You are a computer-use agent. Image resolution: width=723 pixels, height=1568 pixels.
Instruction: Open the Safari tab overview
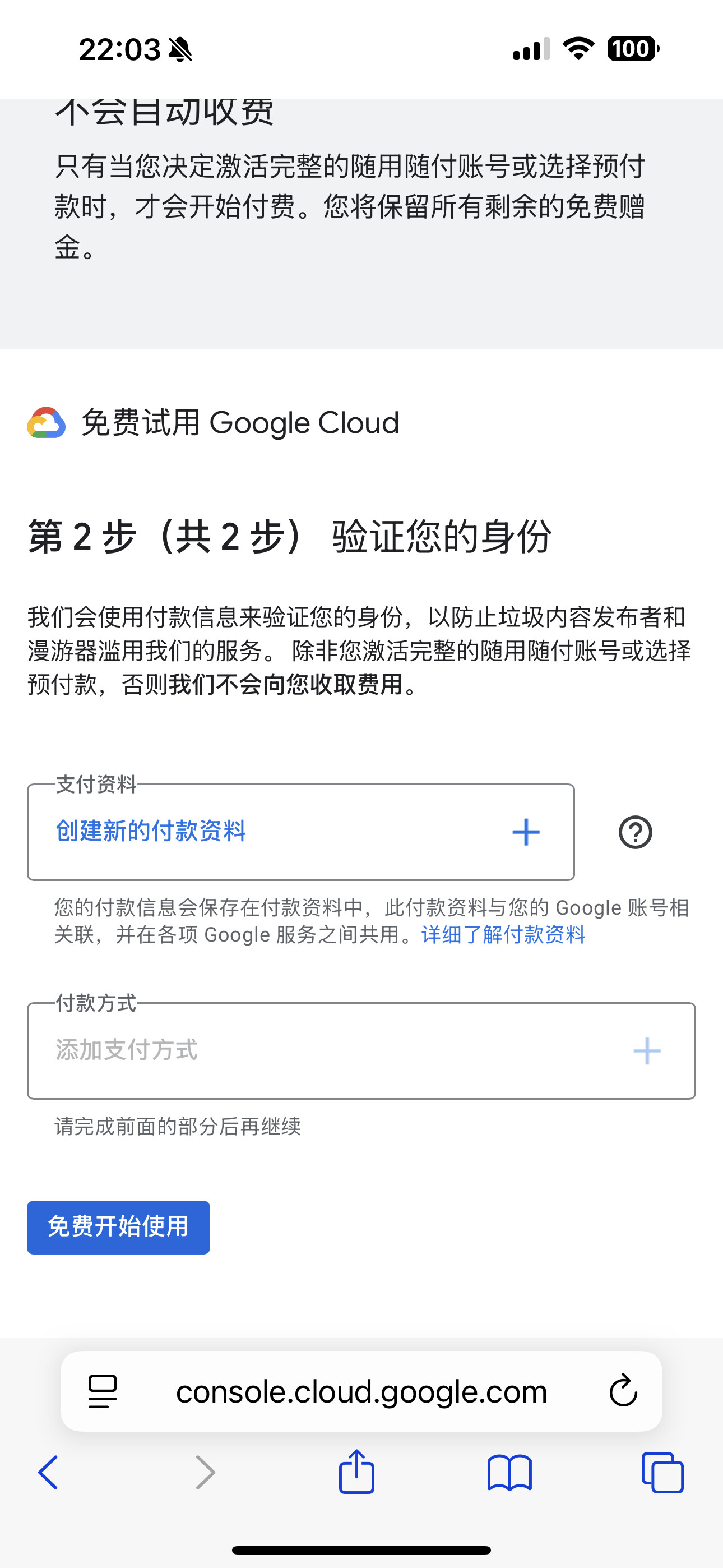[x=662, y=1472]
